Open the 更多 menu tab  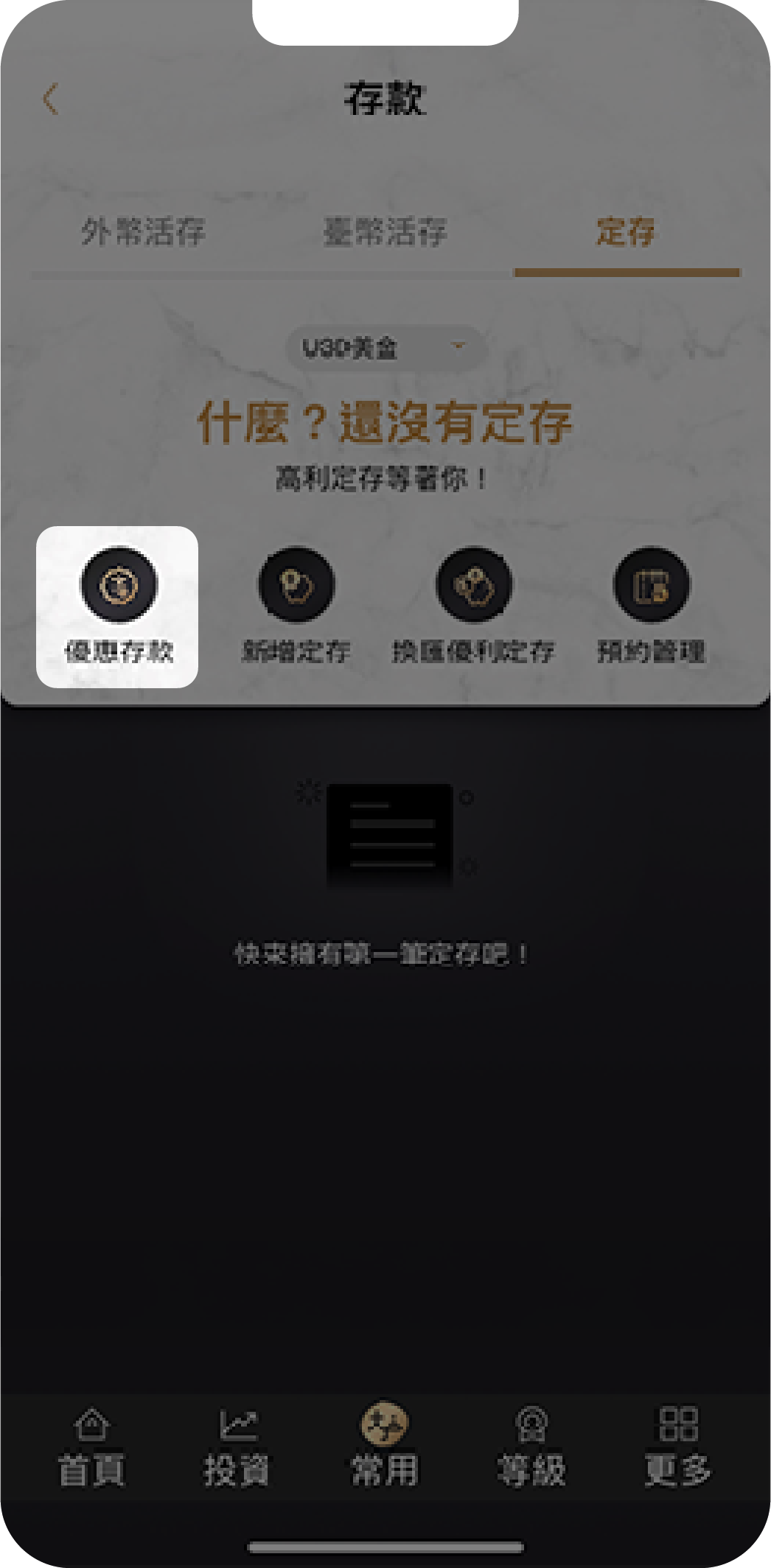pos(678,1447)
